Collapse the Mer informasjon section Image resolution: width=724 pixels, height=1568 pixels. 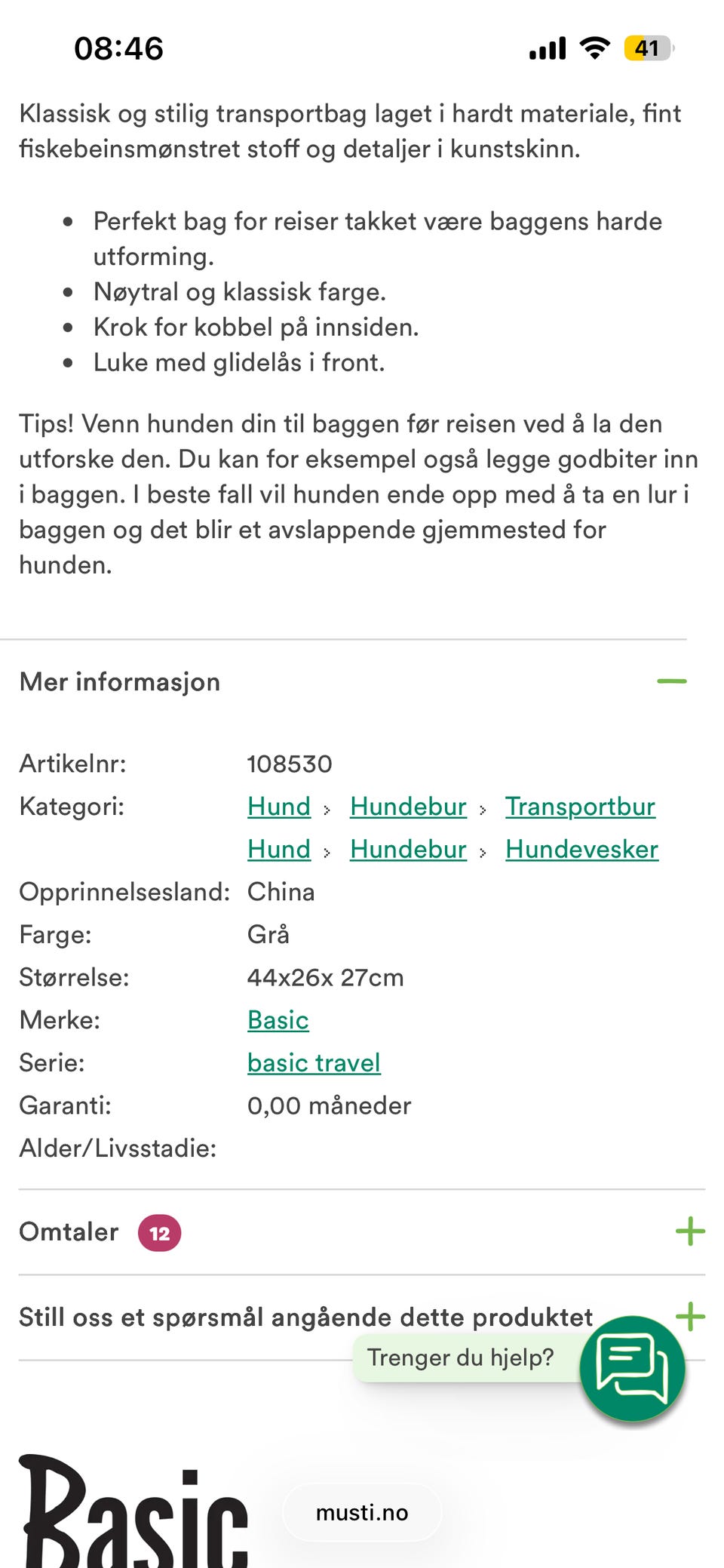pos(673,680)
